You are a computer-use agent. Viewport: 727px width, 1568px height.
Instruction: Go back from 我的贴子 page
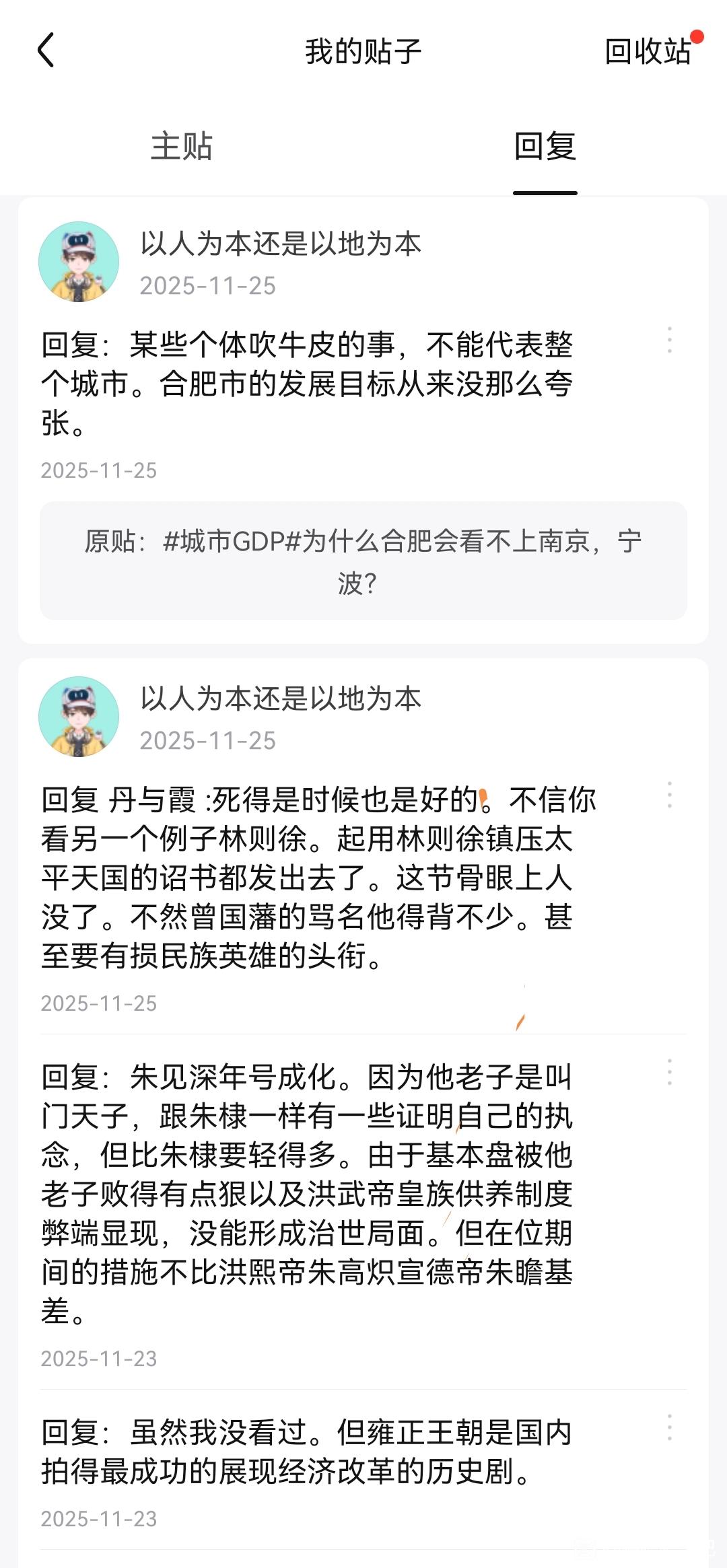coord(46,51)
